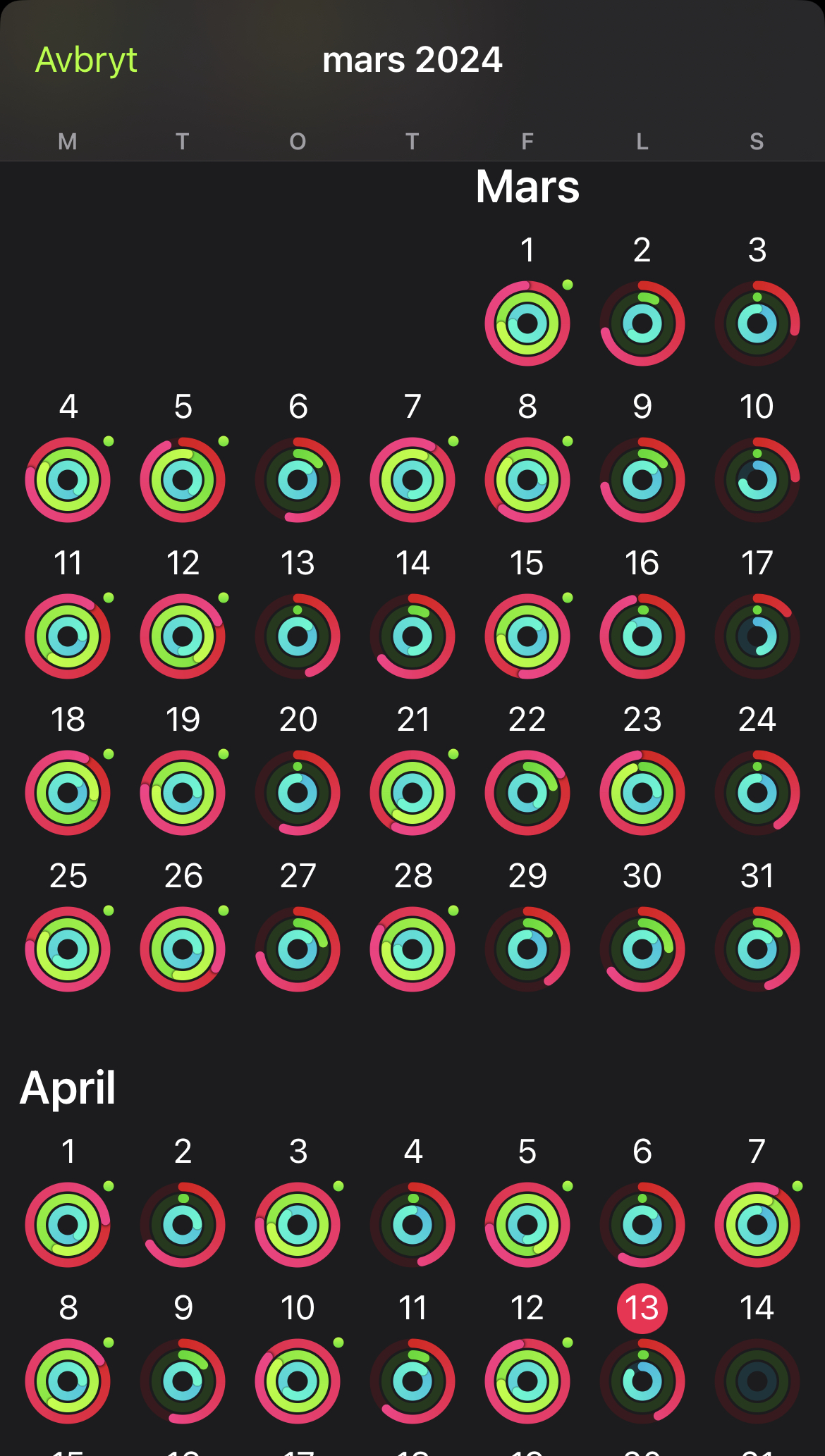
Task: View March 25 activity rings
Action: 68,949
